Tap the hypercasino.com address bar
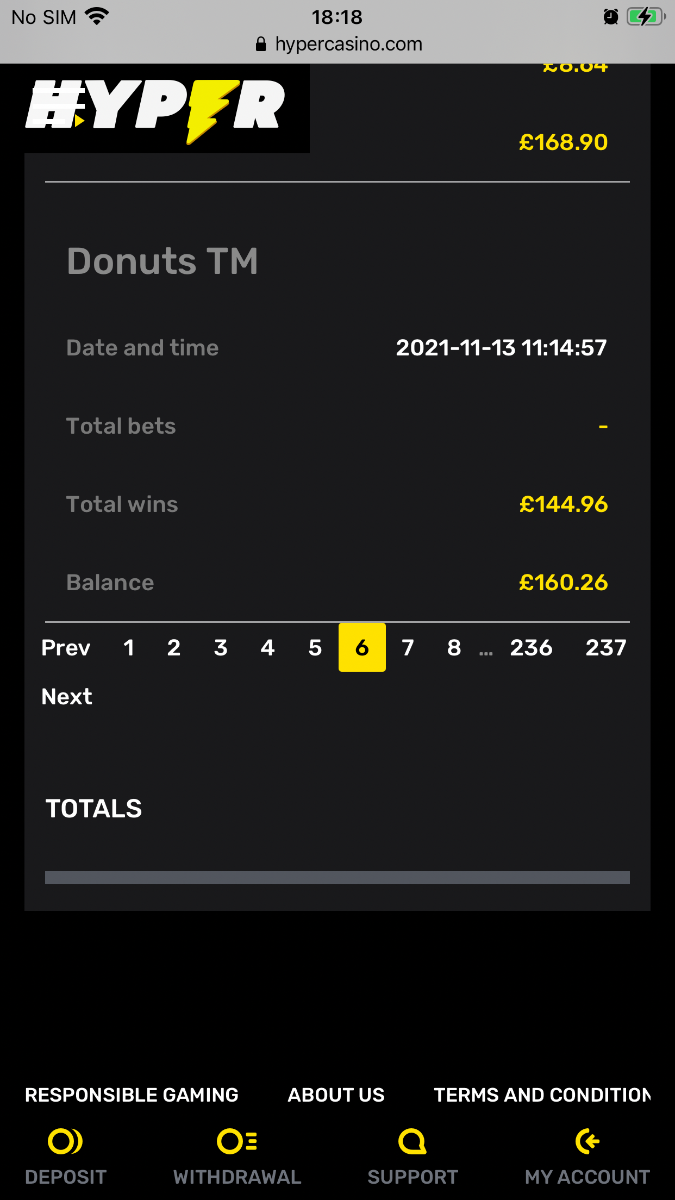The image size is (675, 1200). coord(338,44)
